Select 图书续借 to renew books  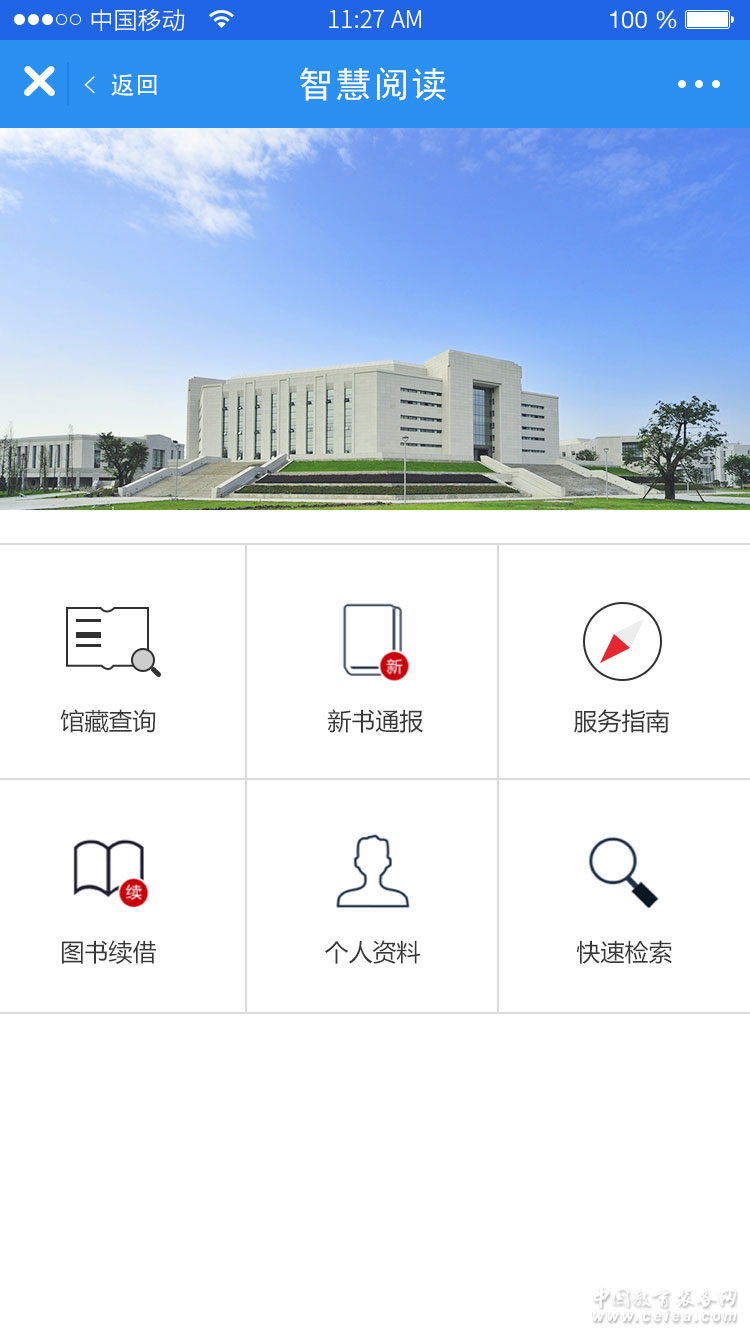pyautogui.click(x=110, y=897)
